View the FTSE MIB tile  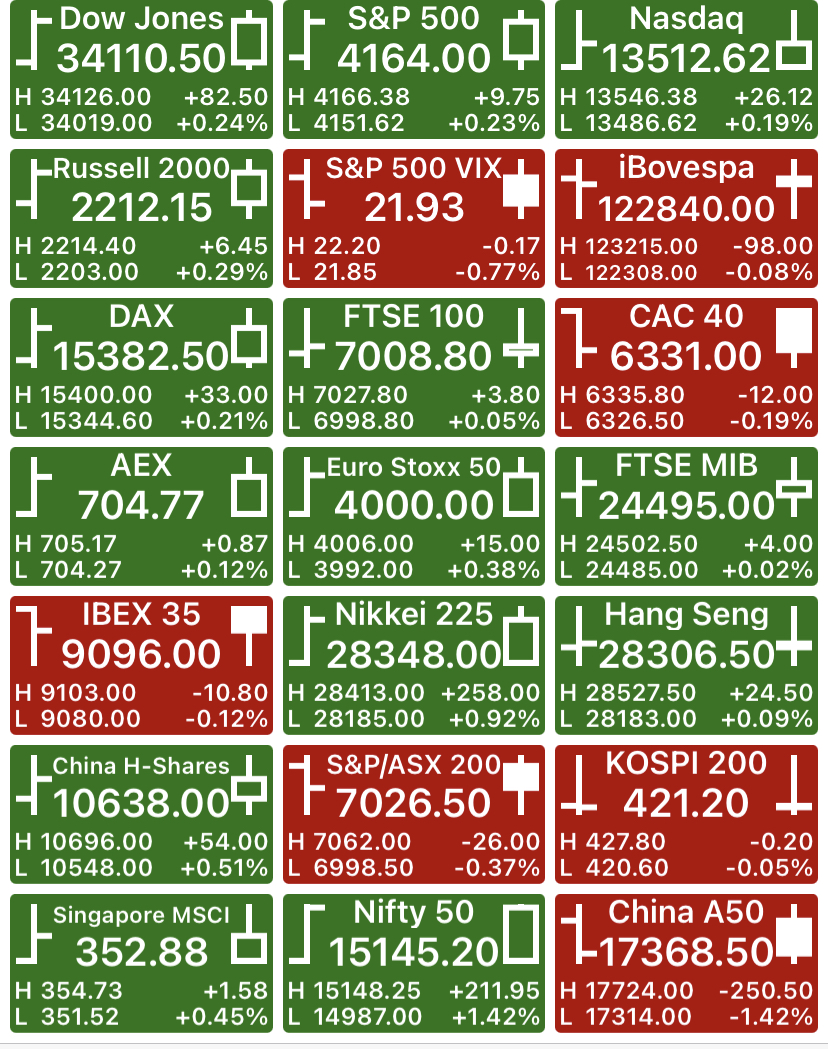click(686, 516)
